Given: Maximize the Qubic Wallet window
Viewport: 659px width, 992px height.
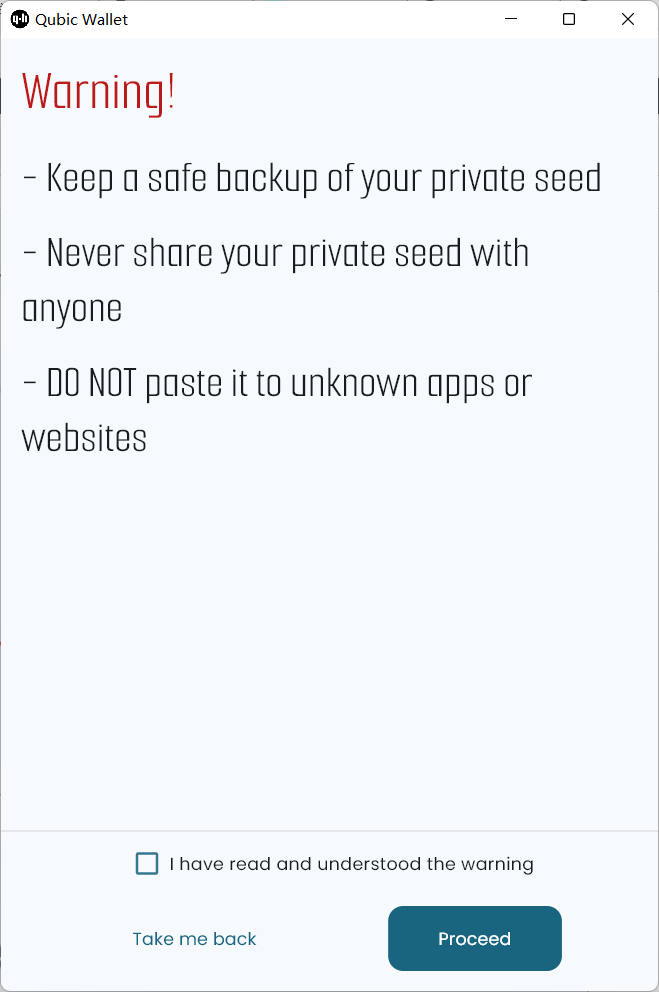Looking at the screenshot, I should click(x=569, y=19).
